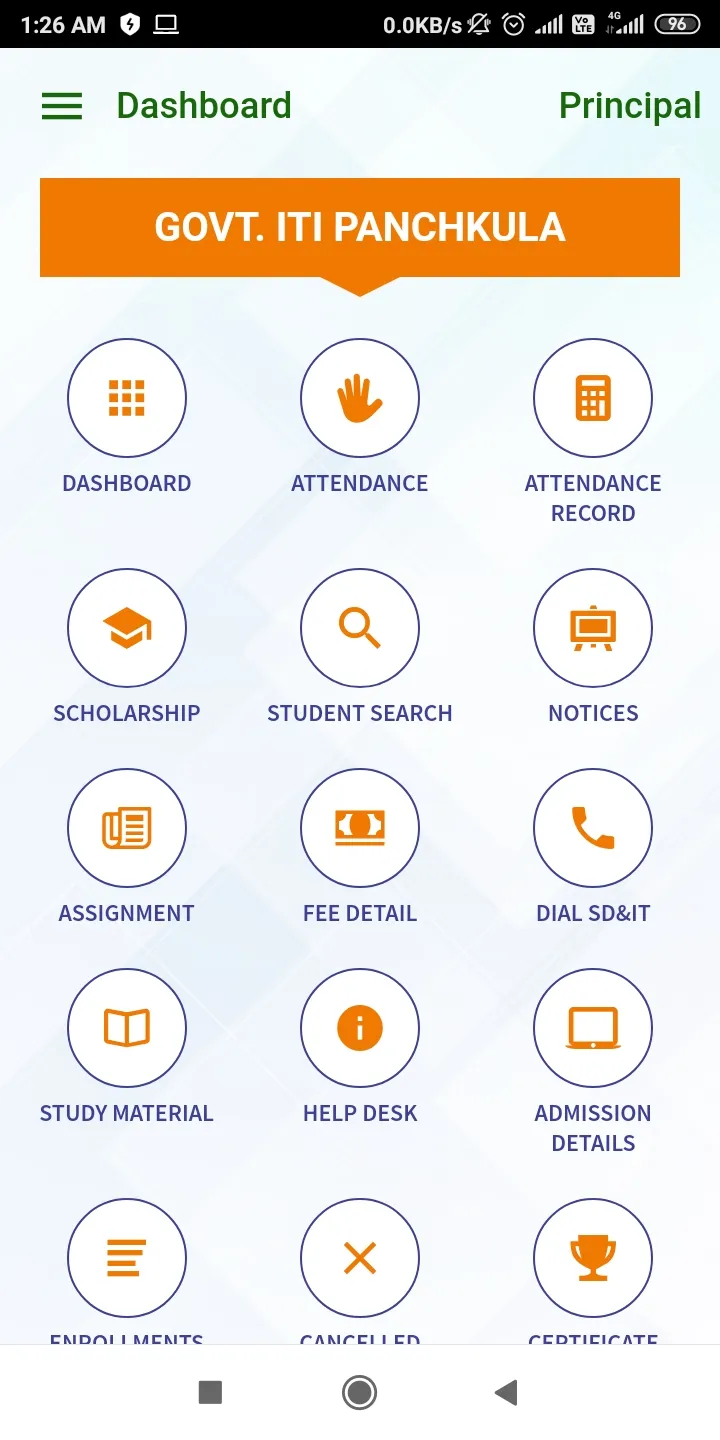720x1440 pixels.
Task: Select the Assignment newspaper icon
Action: (x=127, y=828)
